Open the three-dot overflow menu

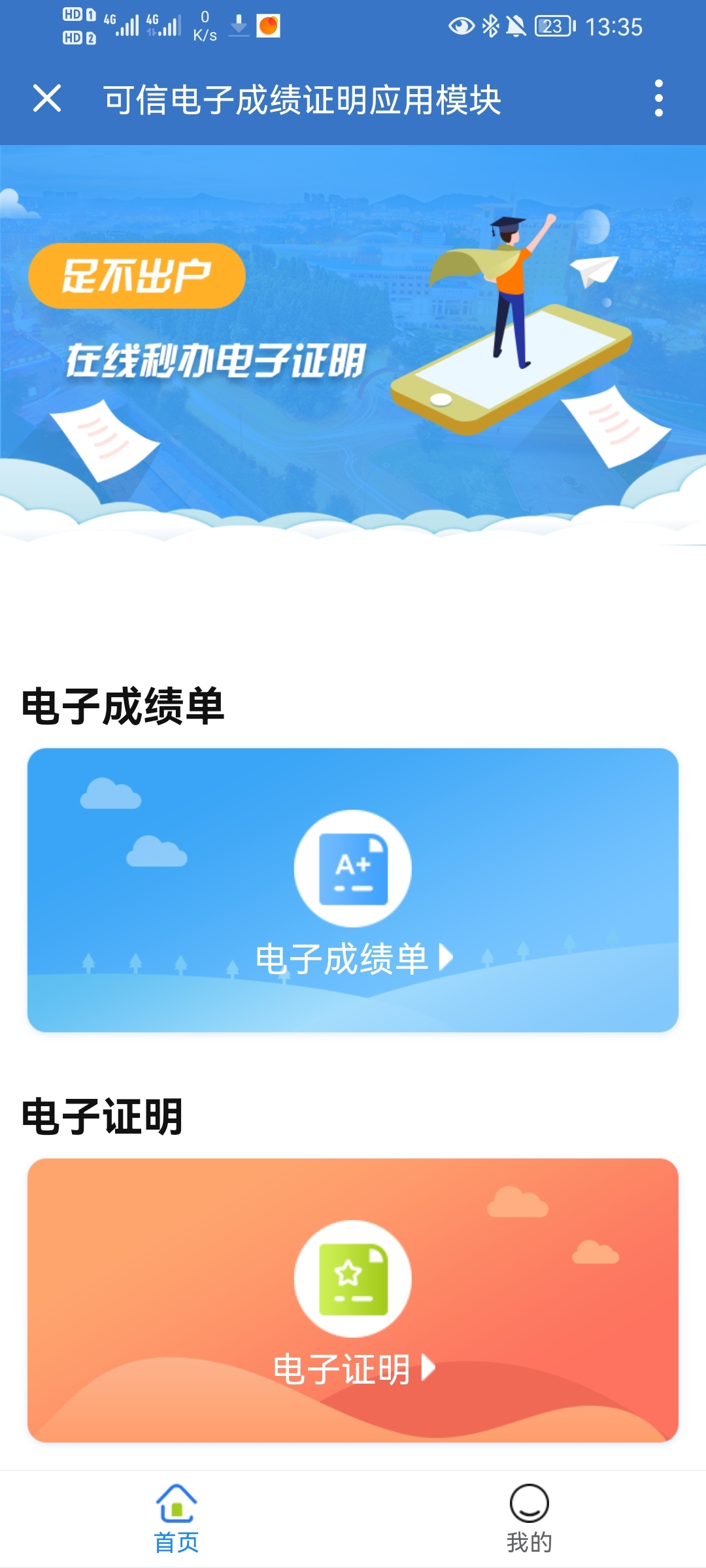658,99
